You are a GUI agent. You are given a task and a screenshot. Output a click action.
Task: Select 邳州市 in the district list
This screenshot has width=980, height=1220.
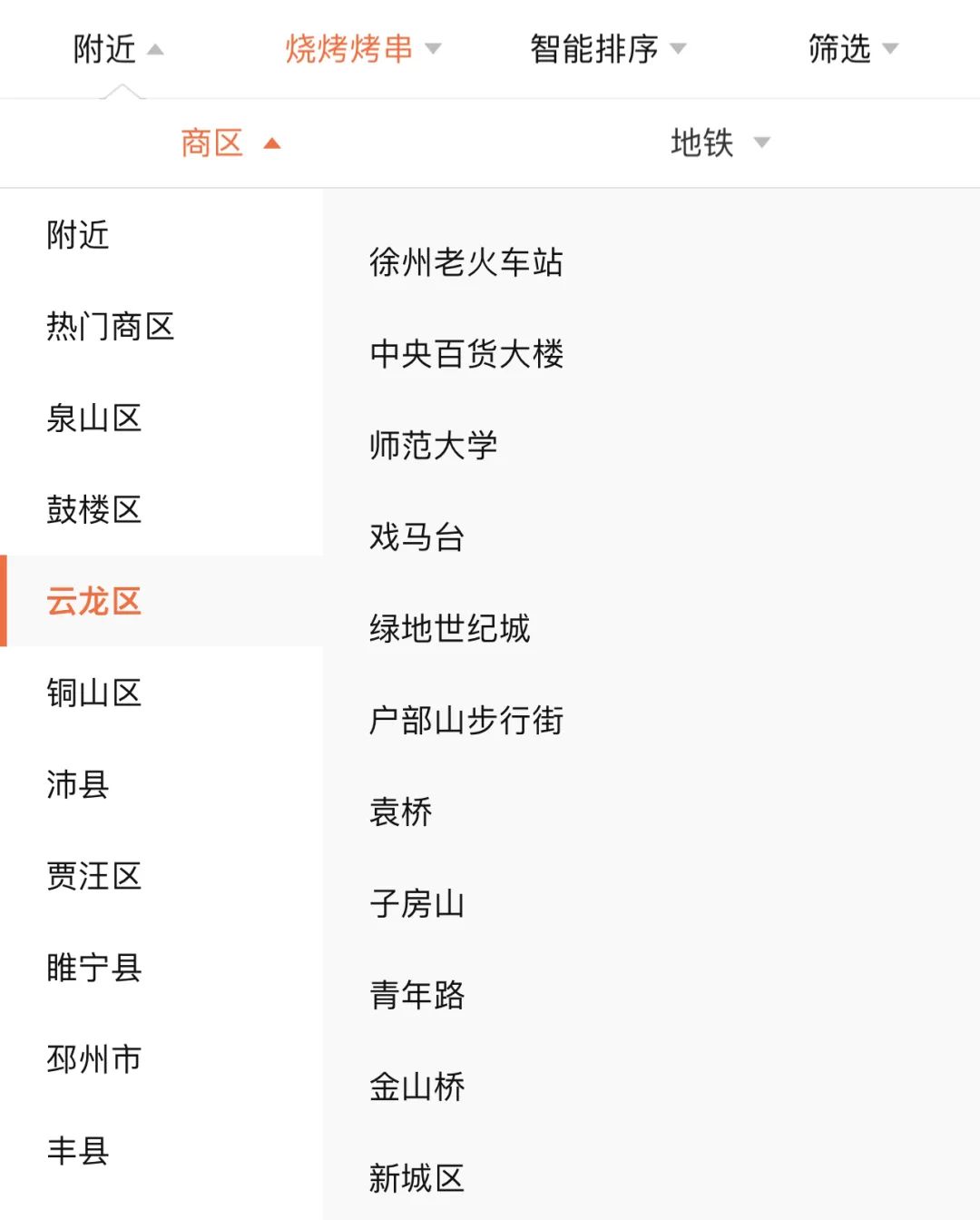[94, 1059]
